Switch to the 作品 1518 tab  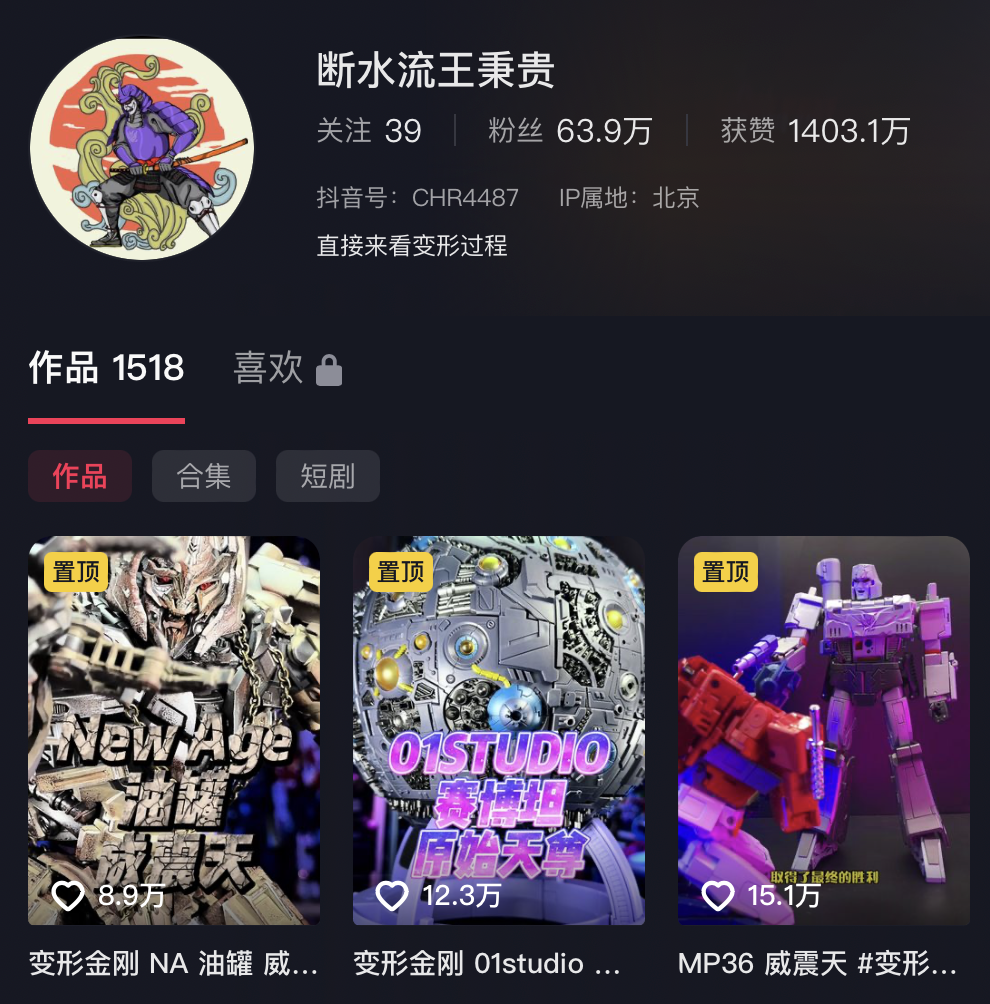(106, 369)
